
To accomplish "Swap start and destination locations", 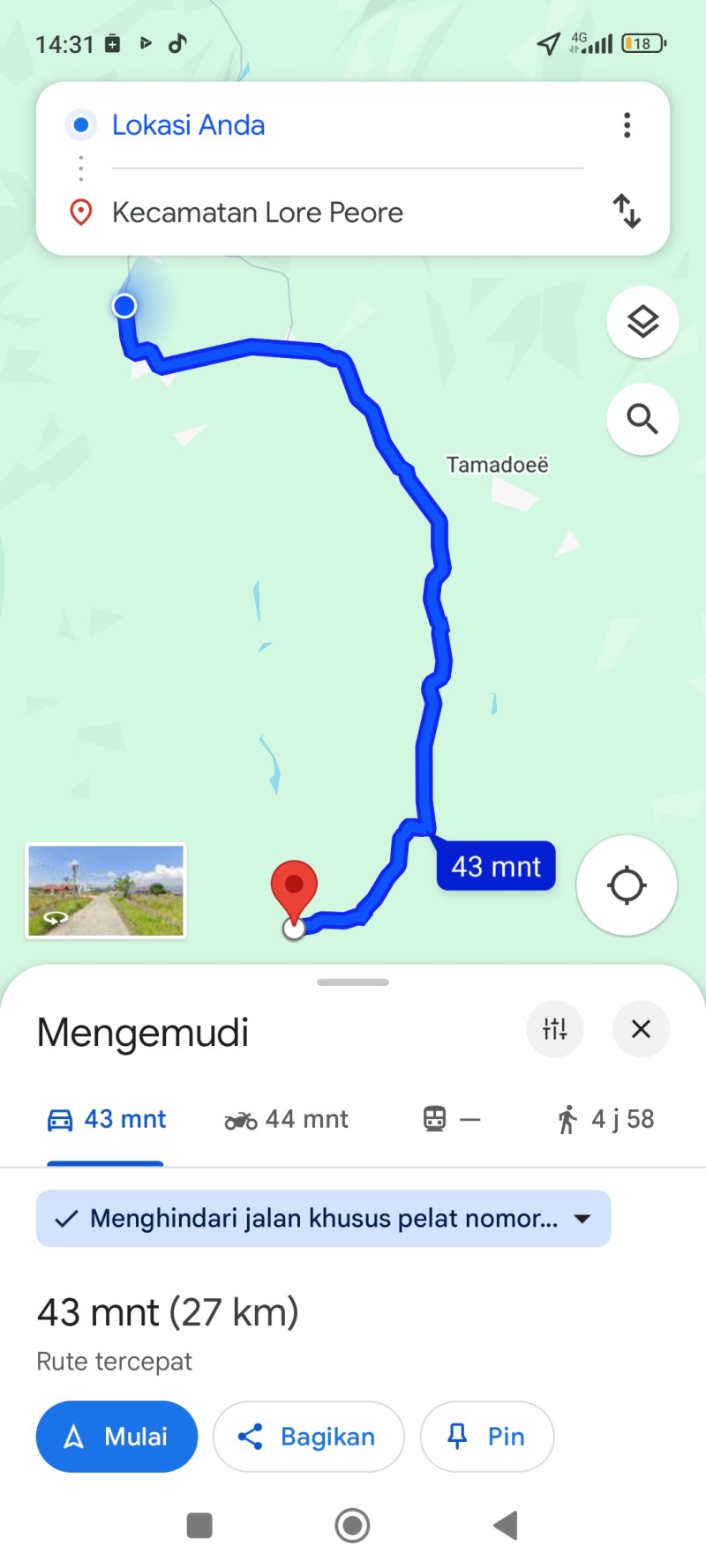I will (627, 212).
